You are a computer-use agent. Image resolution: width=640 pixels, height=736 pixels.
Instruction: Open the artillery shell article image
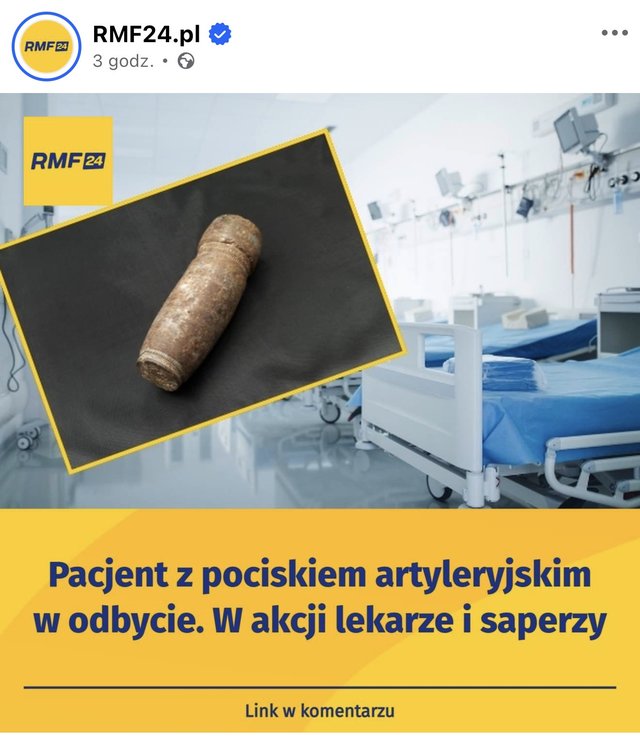point(320,400)
